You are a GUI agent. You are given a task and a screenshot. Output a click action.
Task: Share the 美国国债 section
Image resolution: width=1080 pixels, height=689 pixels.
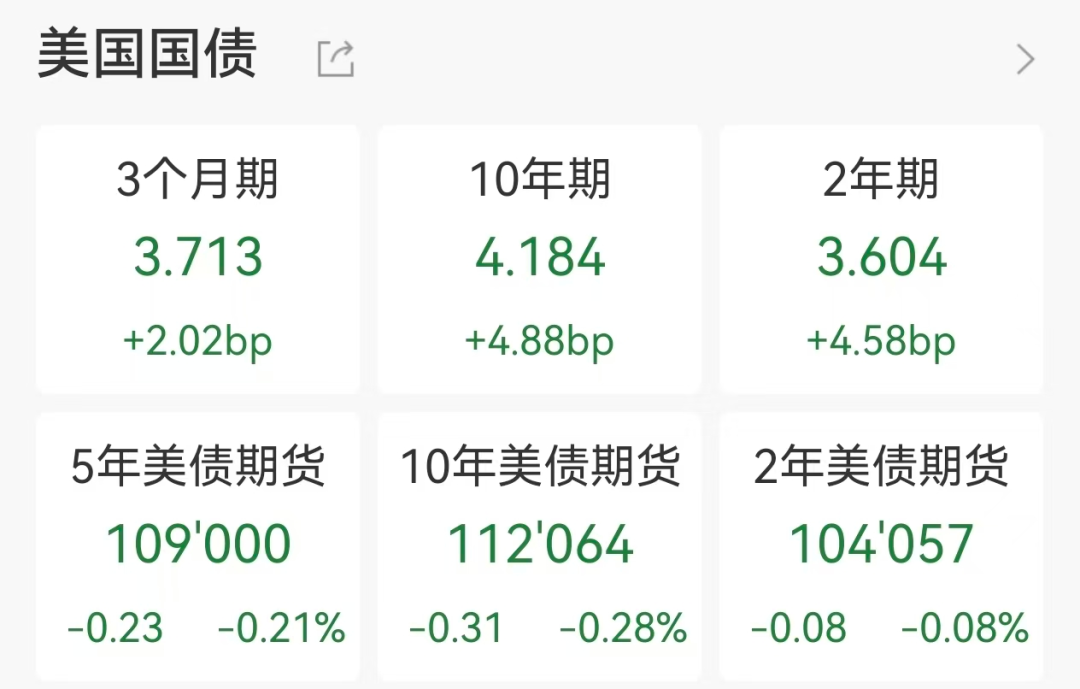click(336, 59)
